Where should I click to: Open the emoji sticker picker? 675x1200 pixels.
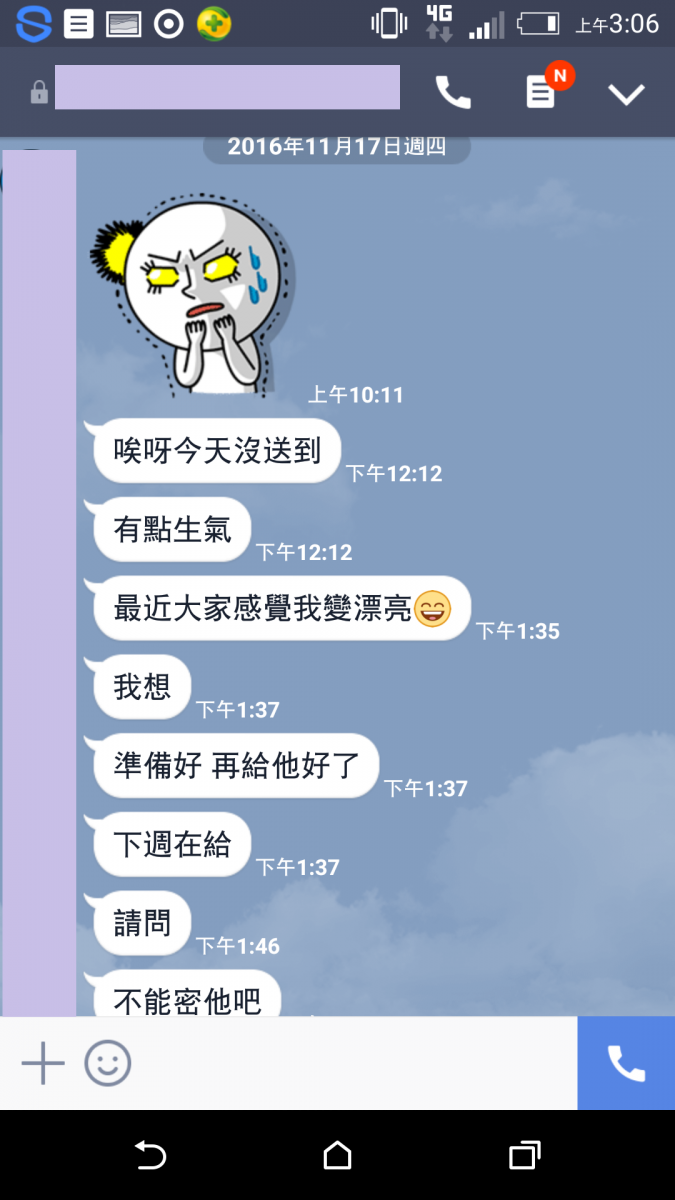(108, 1063)
